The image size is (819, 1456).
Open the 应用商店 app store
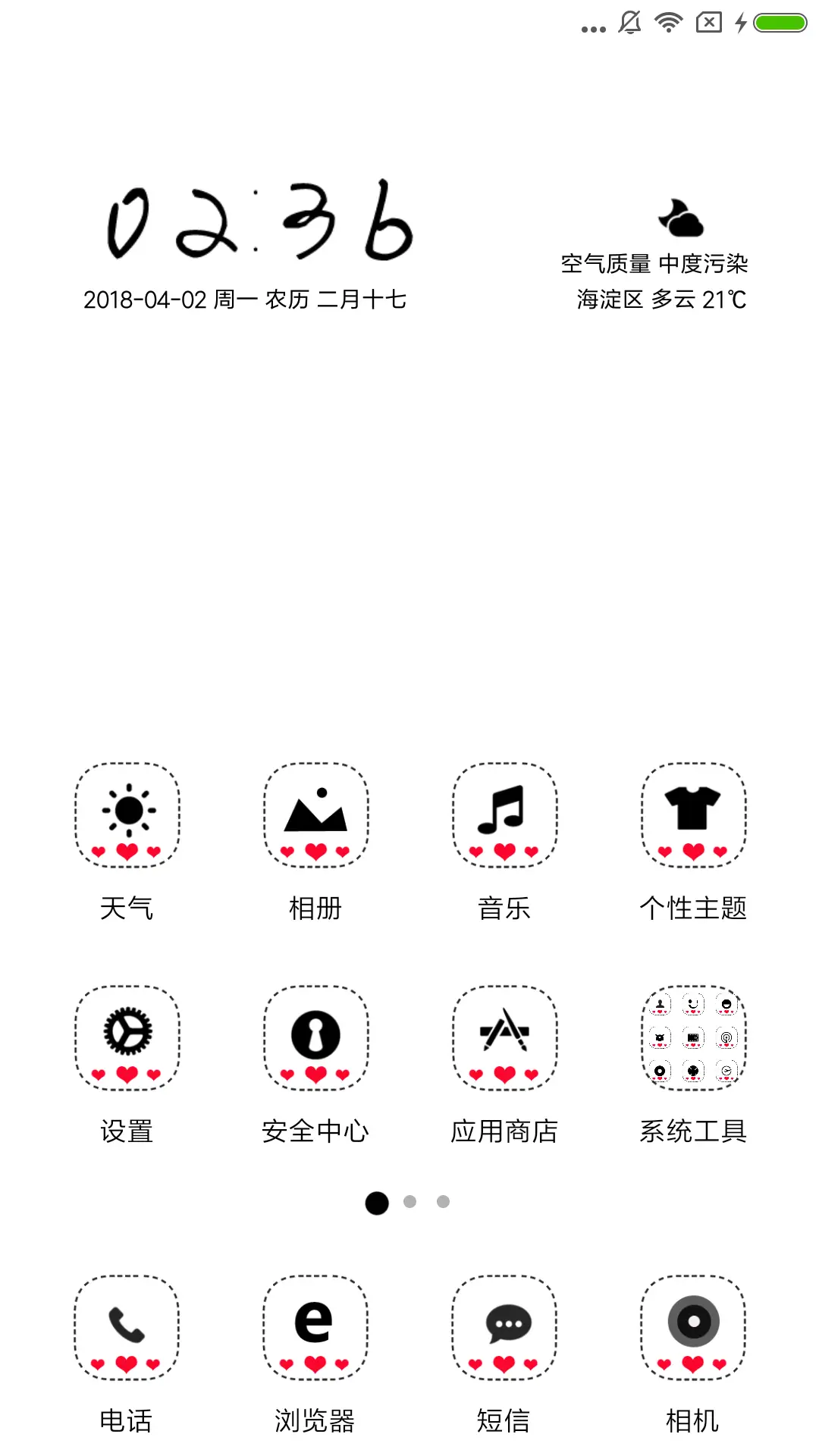tap(504, 1037)
